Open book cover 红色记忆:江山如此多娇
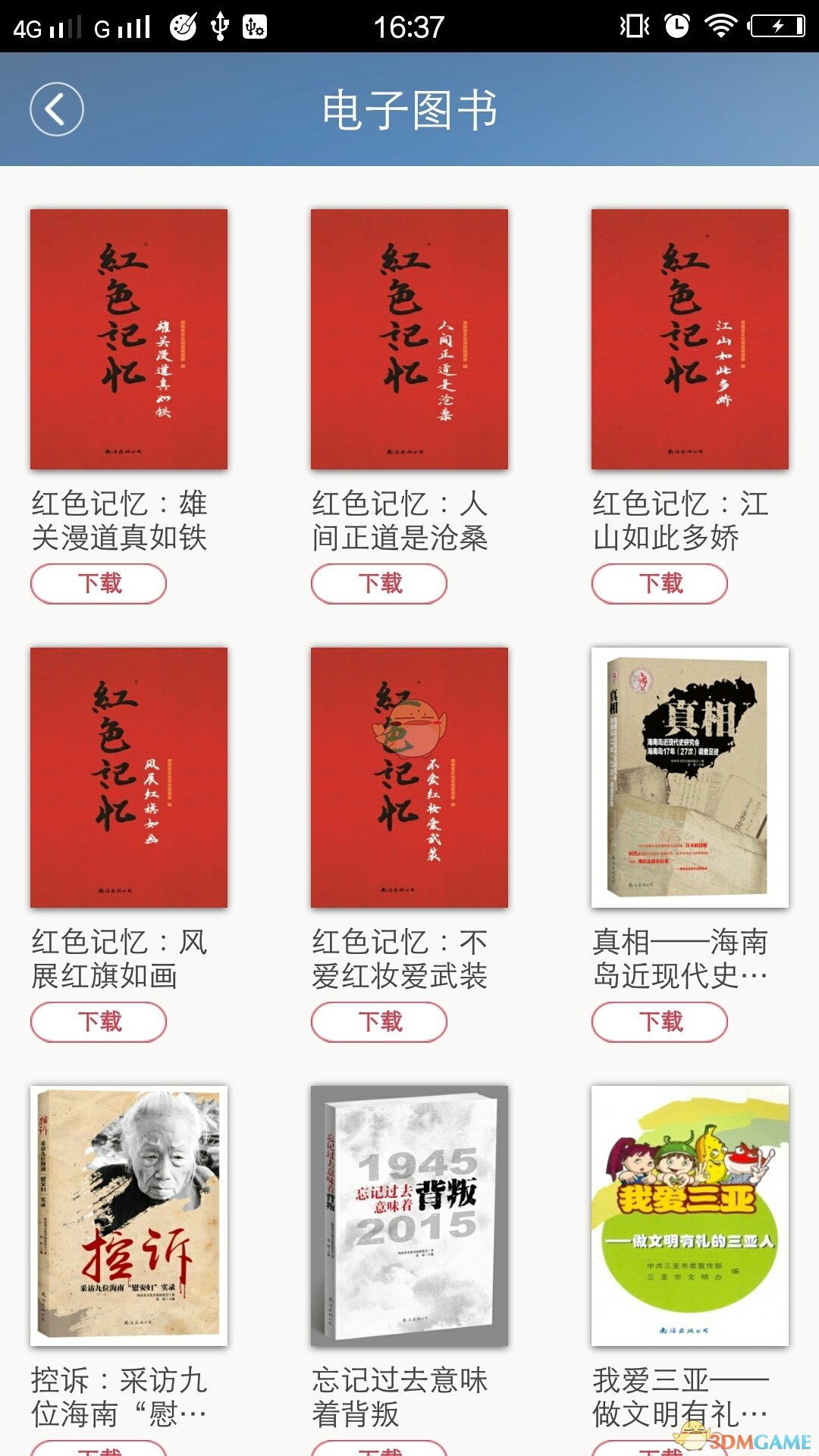This screenshot has width=819, height=1456. click(690, 339)
